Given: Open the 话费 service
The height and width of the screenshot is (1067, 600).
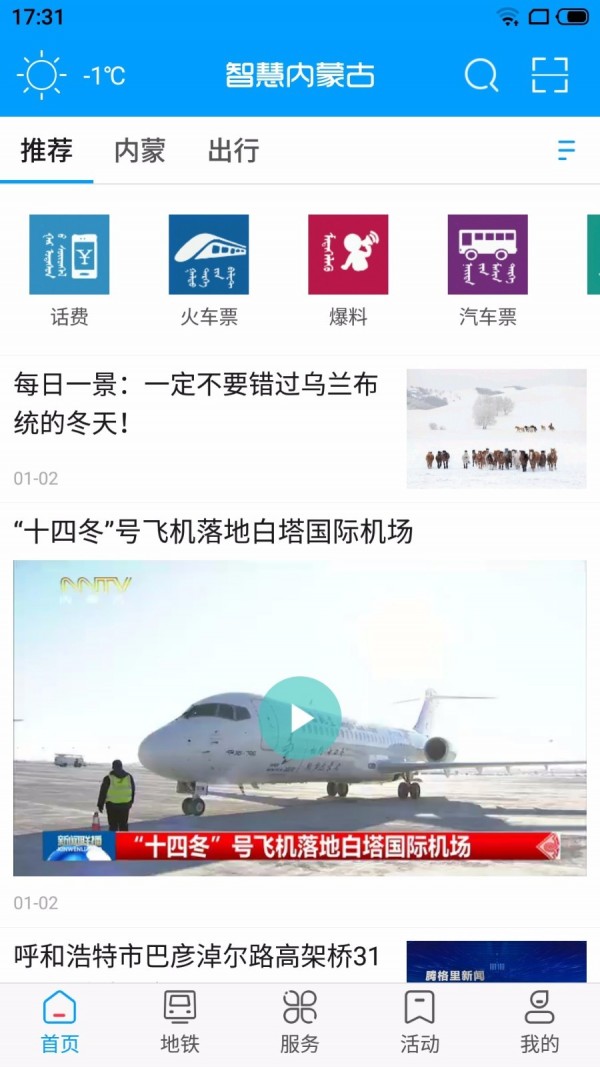Looking at the screenshot, I should pos(69,270).
